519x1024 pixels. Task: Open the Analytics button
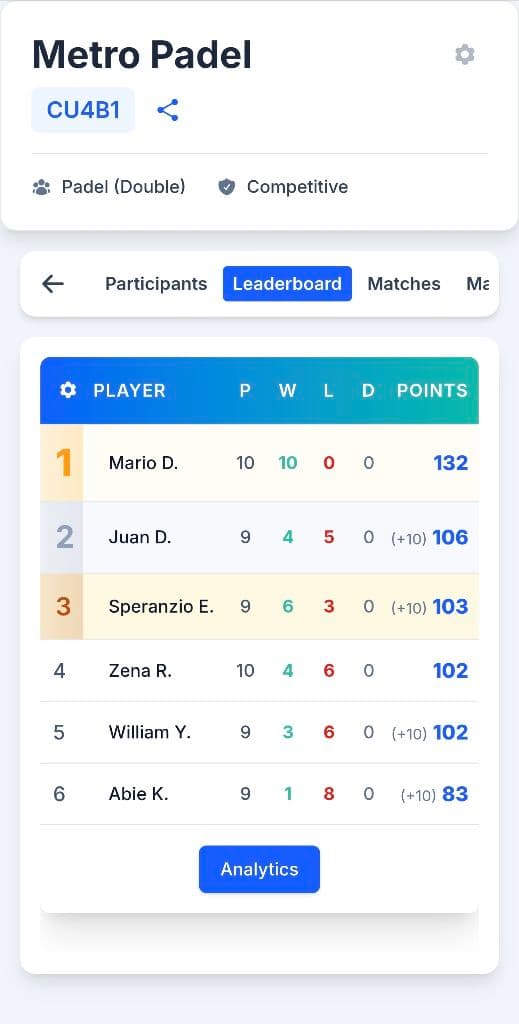click(x=259, y=869)
